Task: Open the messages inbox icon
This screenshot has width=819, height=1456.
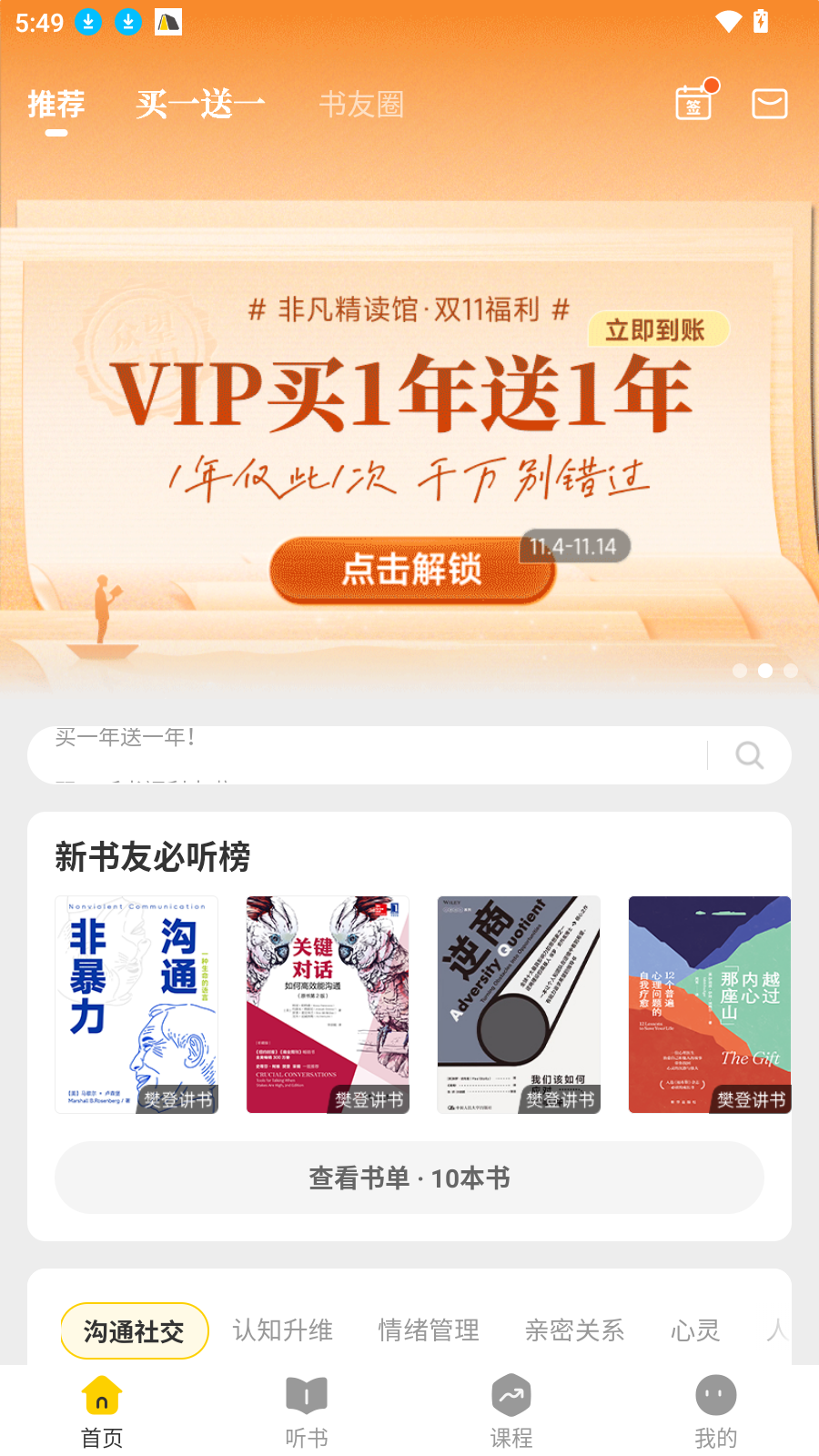Action: tap(769, 104)
